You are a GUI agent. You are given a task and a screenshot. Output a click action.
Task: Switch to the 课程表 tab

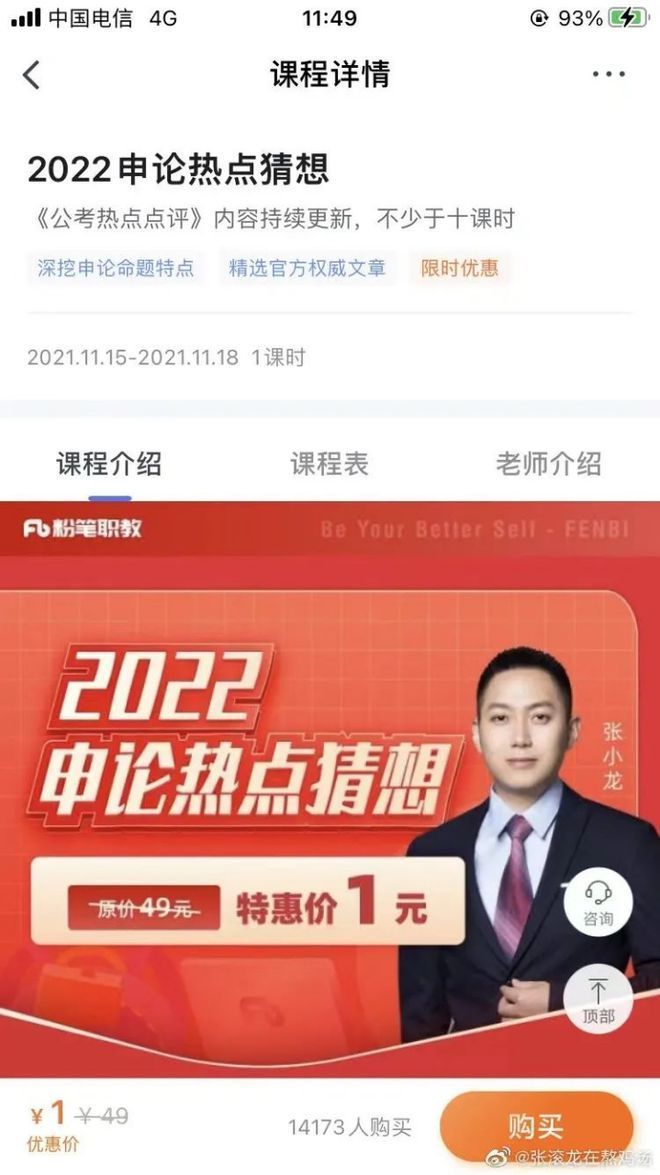point(329,464)
